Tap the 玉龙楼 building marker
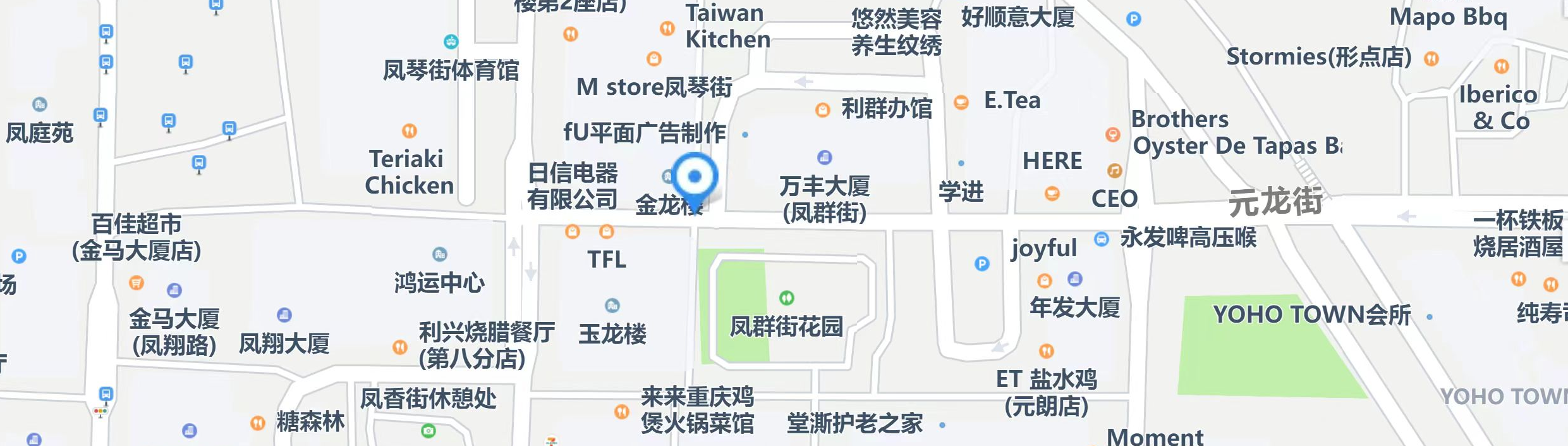 point(612,306)
